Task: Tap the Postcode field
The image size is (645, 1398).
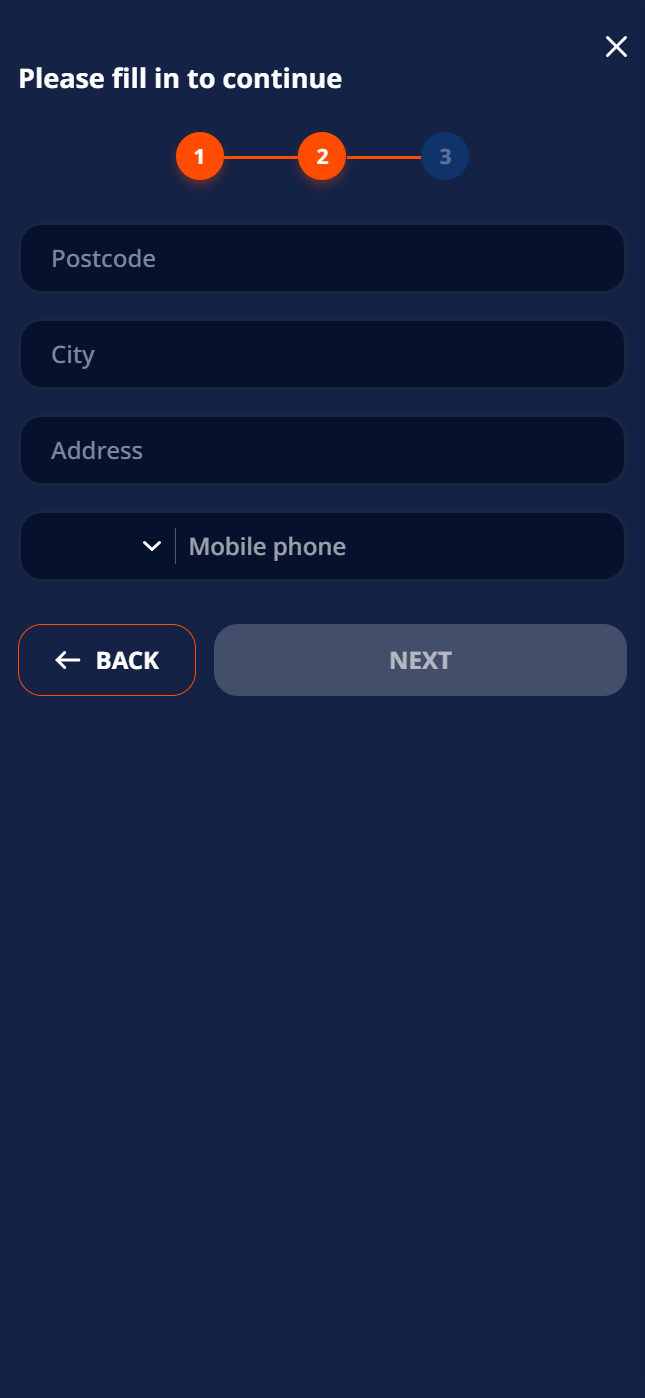Action: click(322, 258)
